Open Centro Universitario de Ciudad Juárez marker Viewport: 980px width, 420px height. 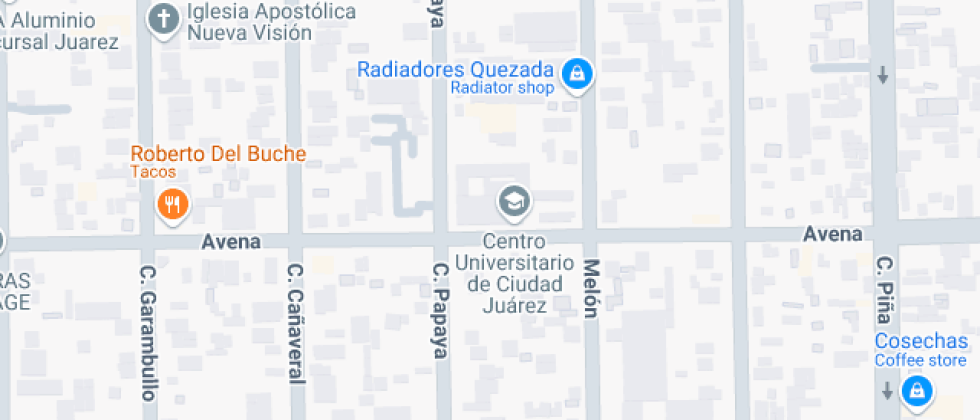514,202
